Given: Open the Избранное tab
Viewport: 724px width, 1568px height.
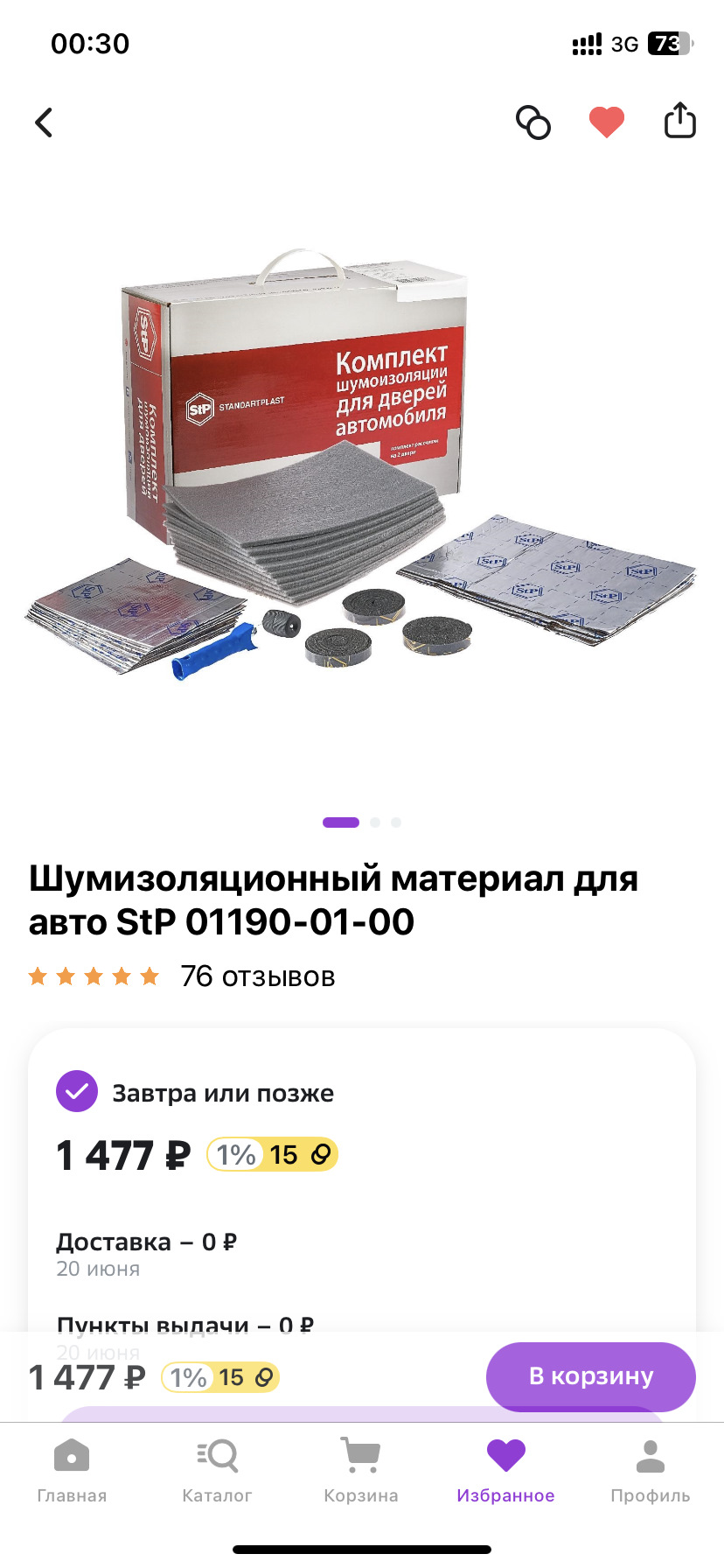Looking at the screenshot, I should pos(505,1472).
